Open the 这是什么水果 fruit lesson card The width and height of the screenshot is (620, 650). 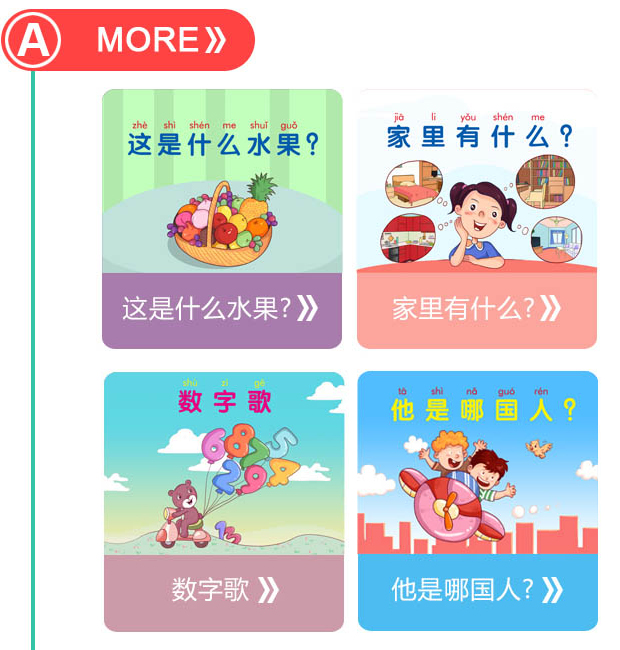[x=222, y=219]
